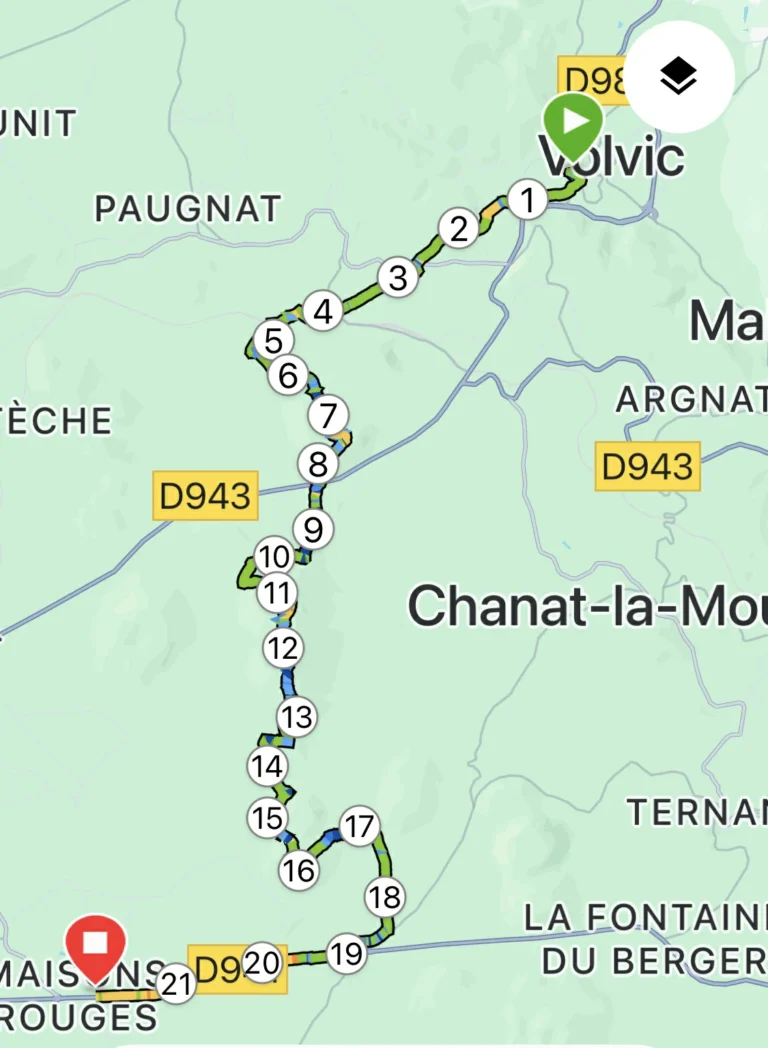
Task: Select kilometer marker 5 on the route
Action: click(272, 339)
